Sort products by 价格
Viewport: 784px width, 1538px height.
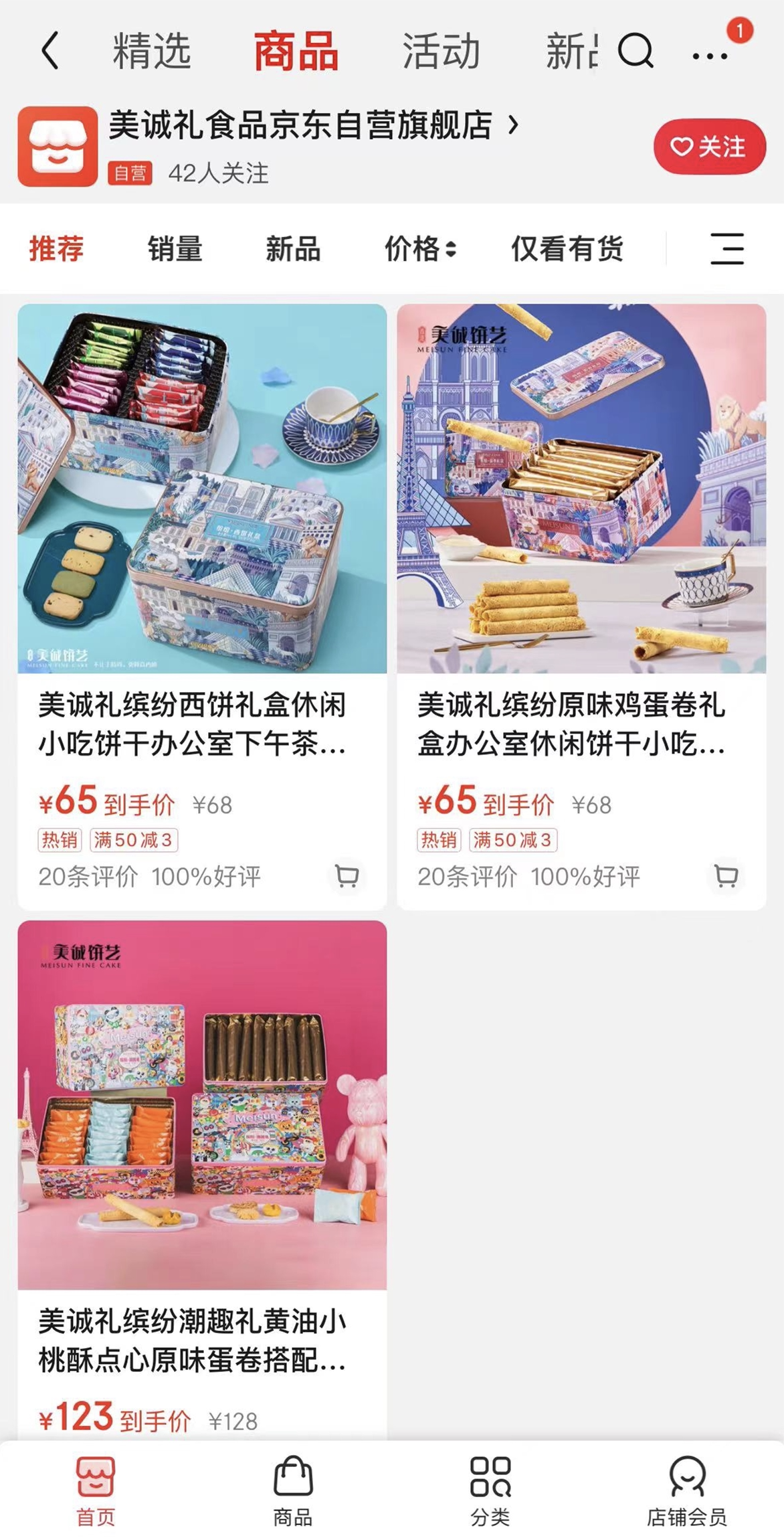click(419, 249)
